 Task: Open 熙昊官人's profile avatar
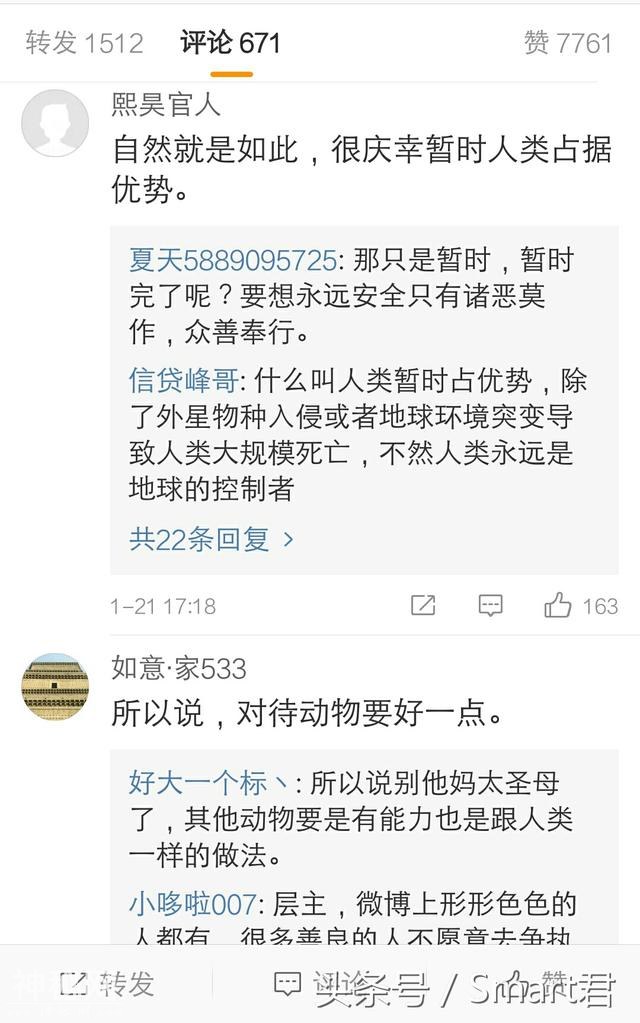[55, 122]
